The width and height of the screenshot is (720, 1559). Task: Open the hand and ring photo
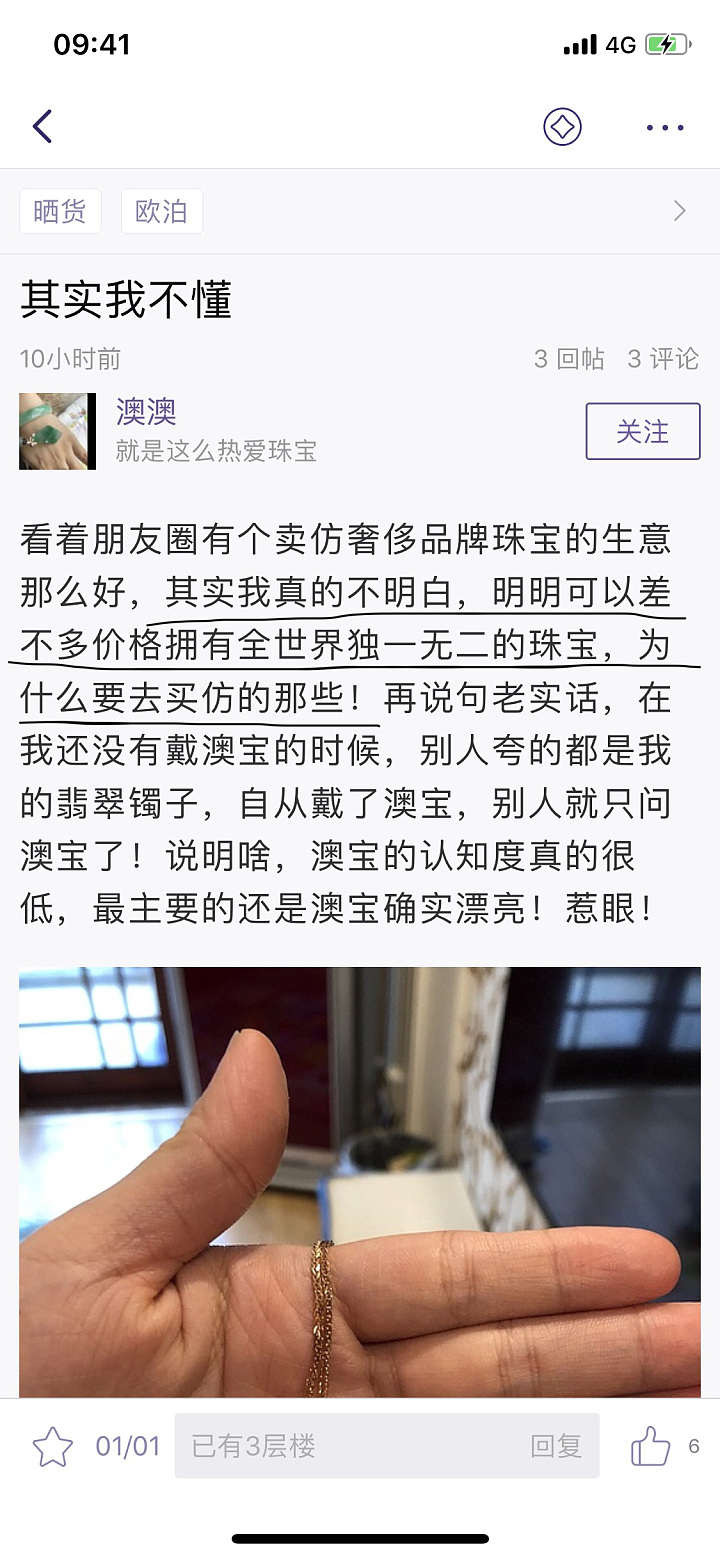(x=360, y=1180)
